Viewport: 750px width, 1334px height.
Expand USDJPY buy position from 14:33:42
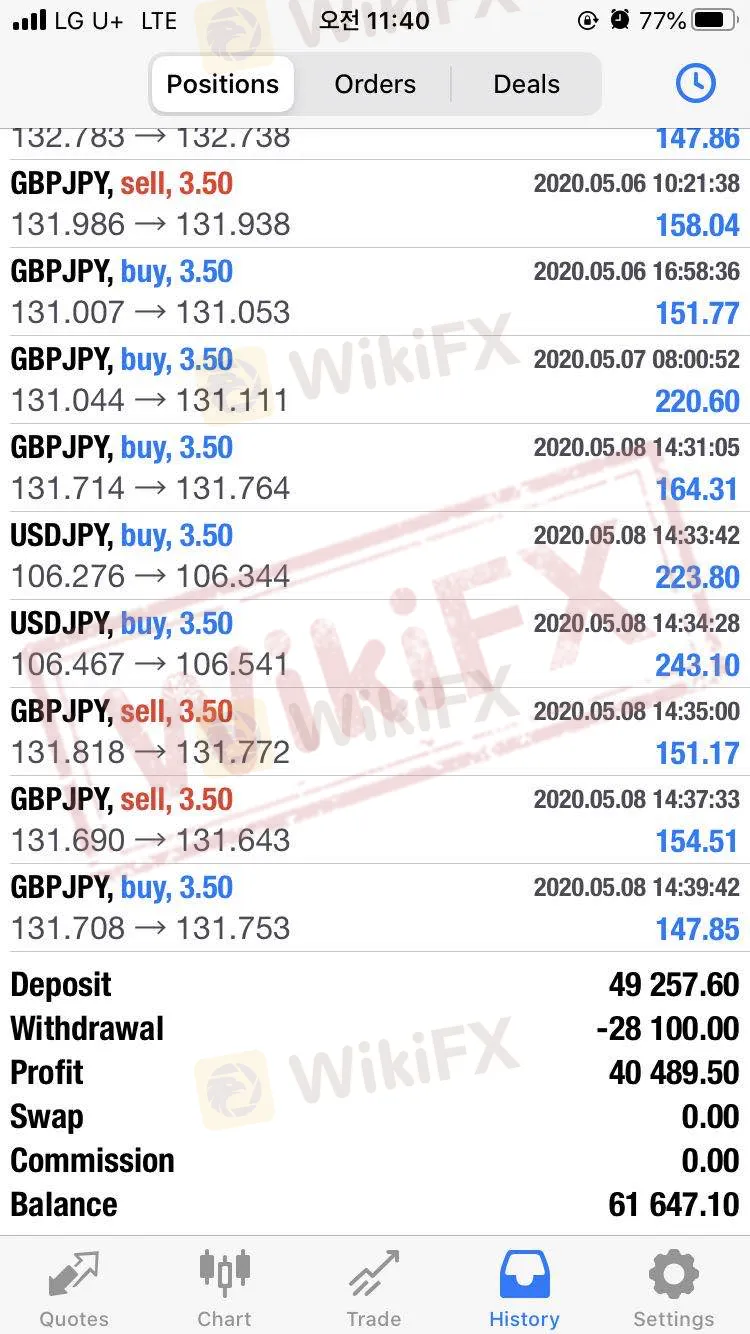click(x=375, y=556)
